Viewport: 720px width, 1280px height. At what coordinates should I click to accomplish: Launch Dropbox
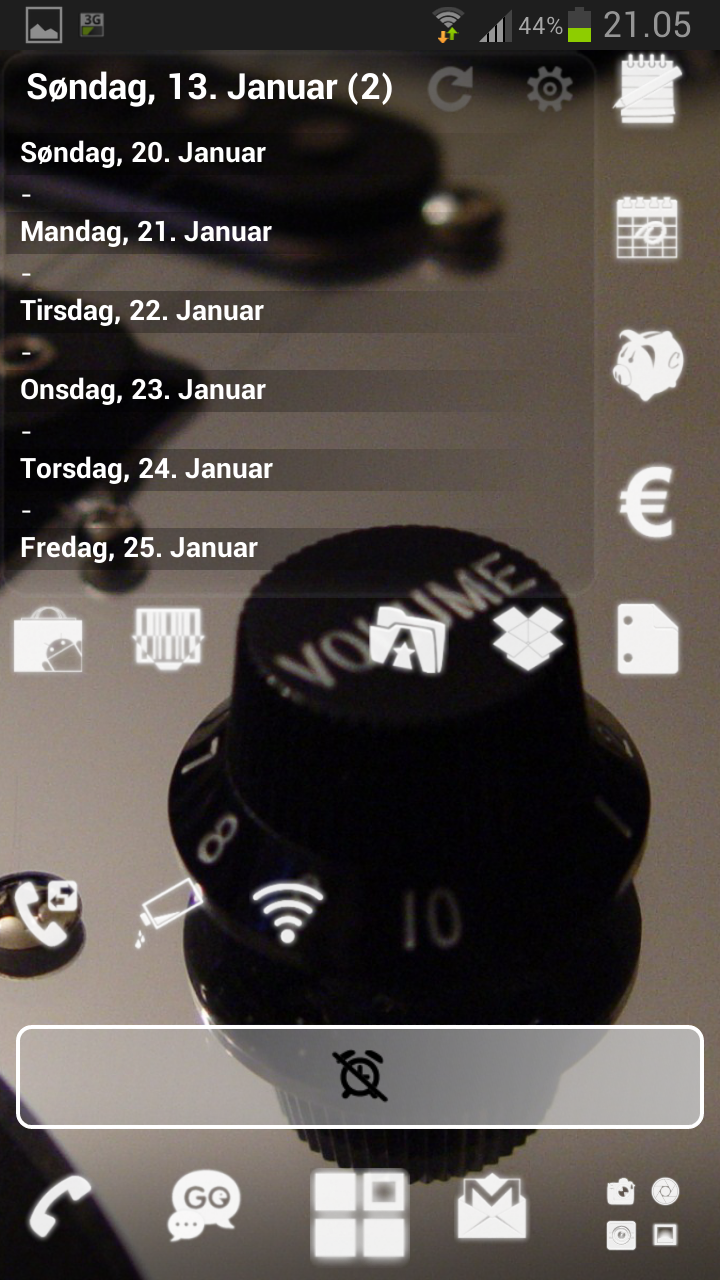[x=528, y=636]
